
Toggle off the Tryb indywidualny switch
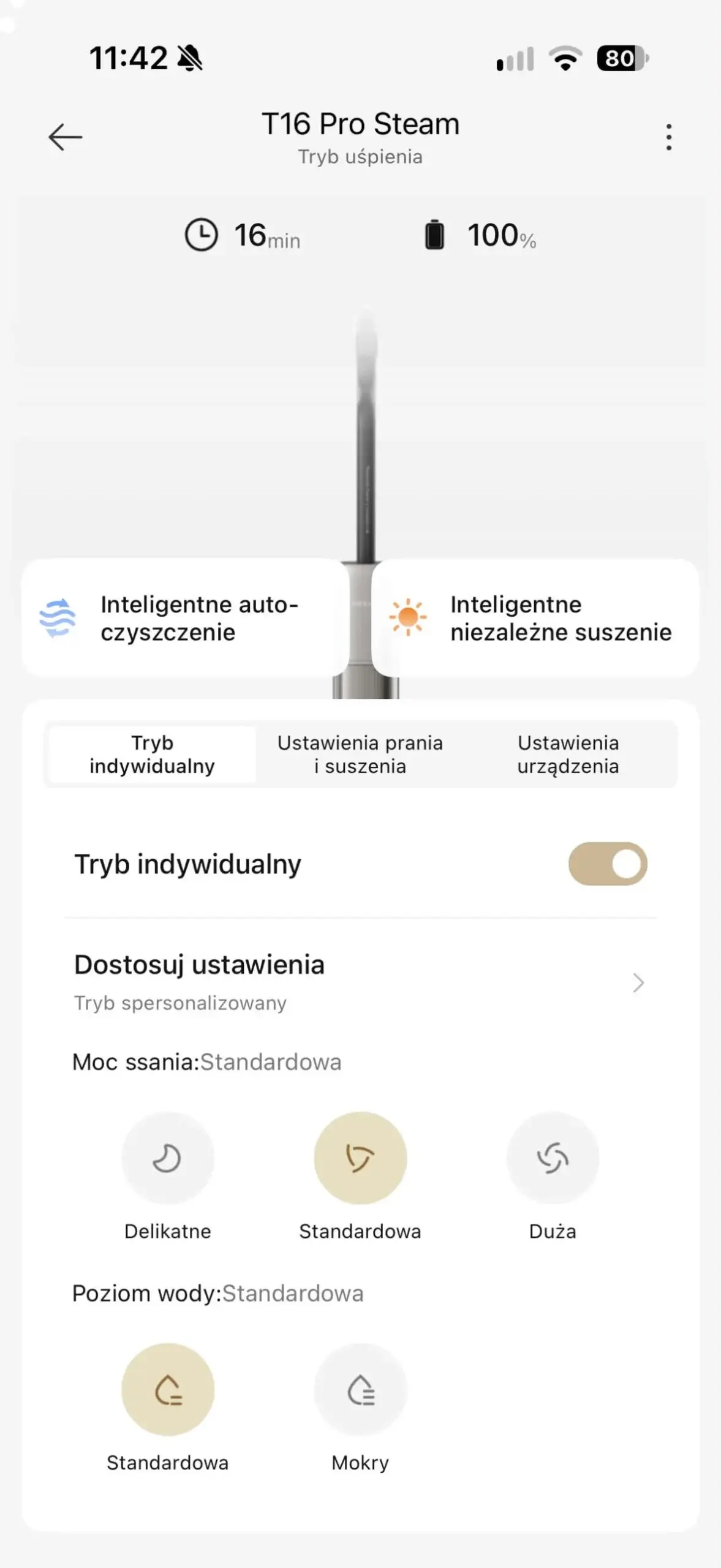608,864
